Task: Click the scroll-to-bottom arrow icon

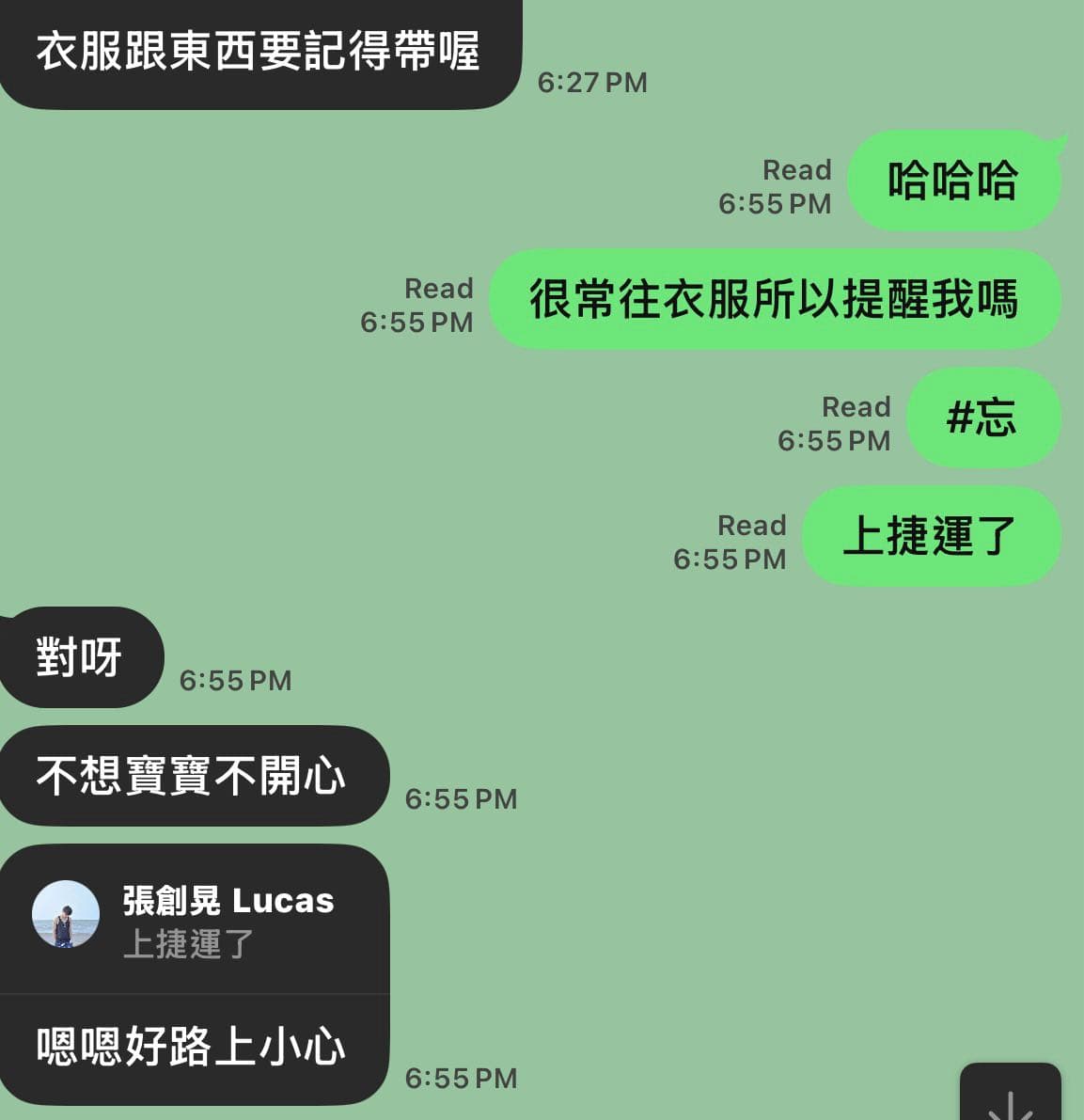Action: pyautogui.click(x=1012, y=1100)
